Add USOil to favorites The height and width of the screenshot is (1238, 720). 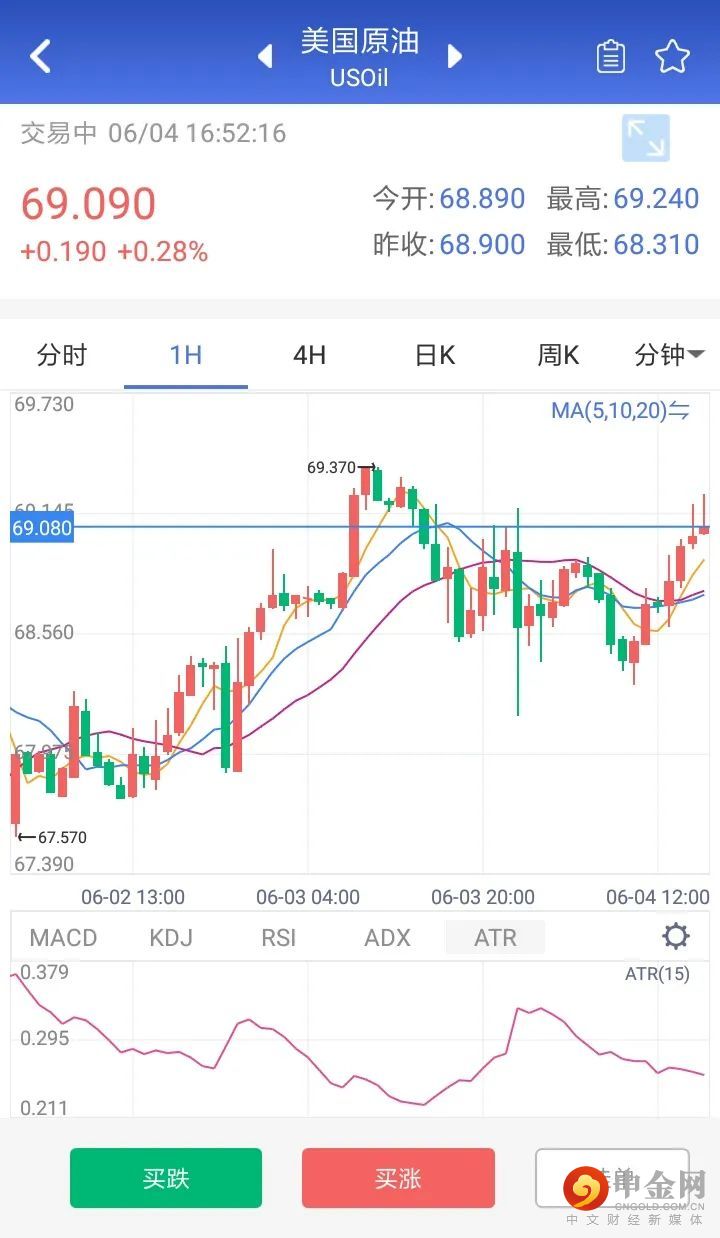coord(672,57)
